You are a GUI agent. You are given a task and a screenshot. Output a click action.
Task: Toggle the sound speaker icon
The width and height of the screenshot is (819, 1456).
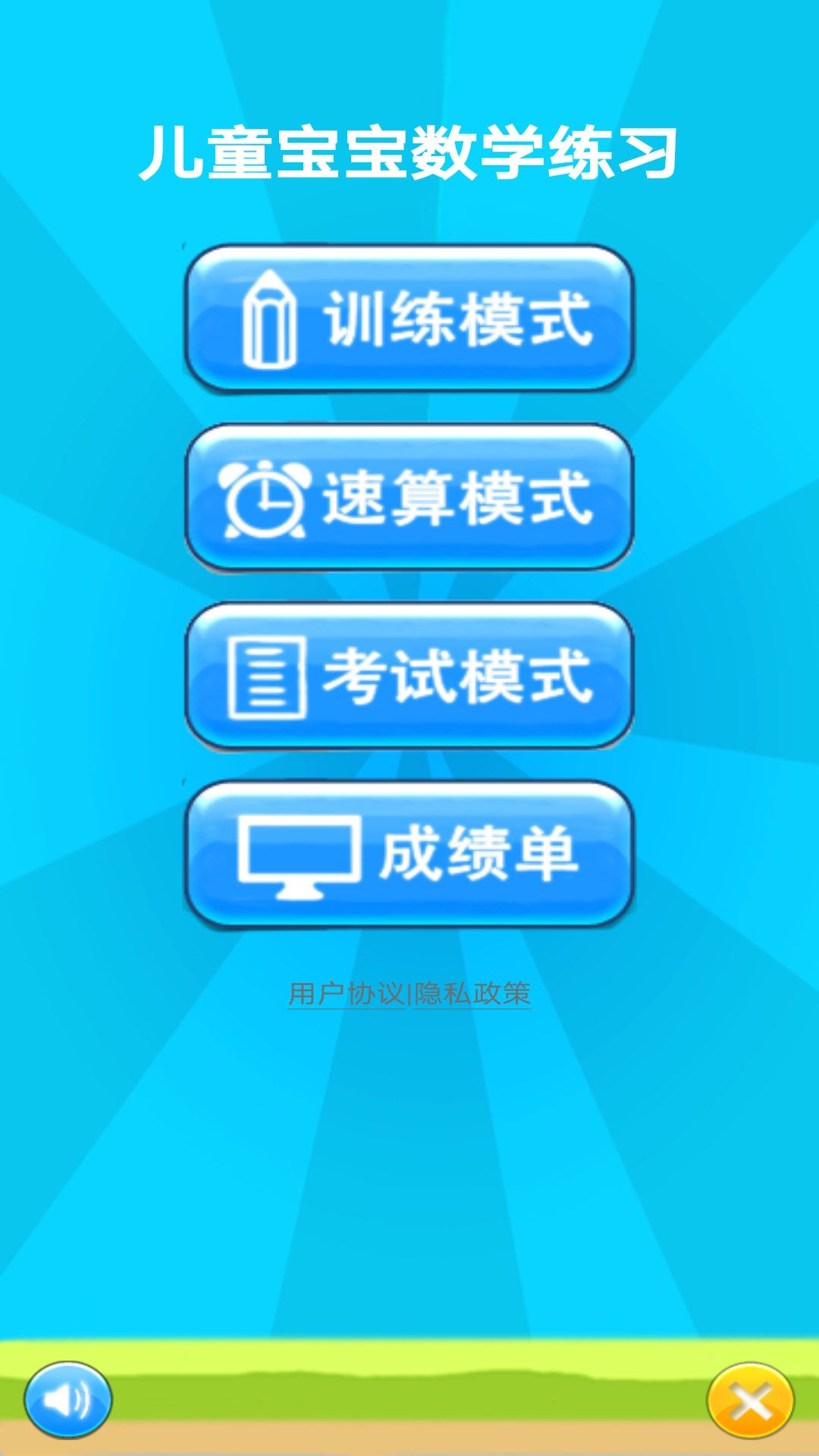click(x=67, y=1400)
